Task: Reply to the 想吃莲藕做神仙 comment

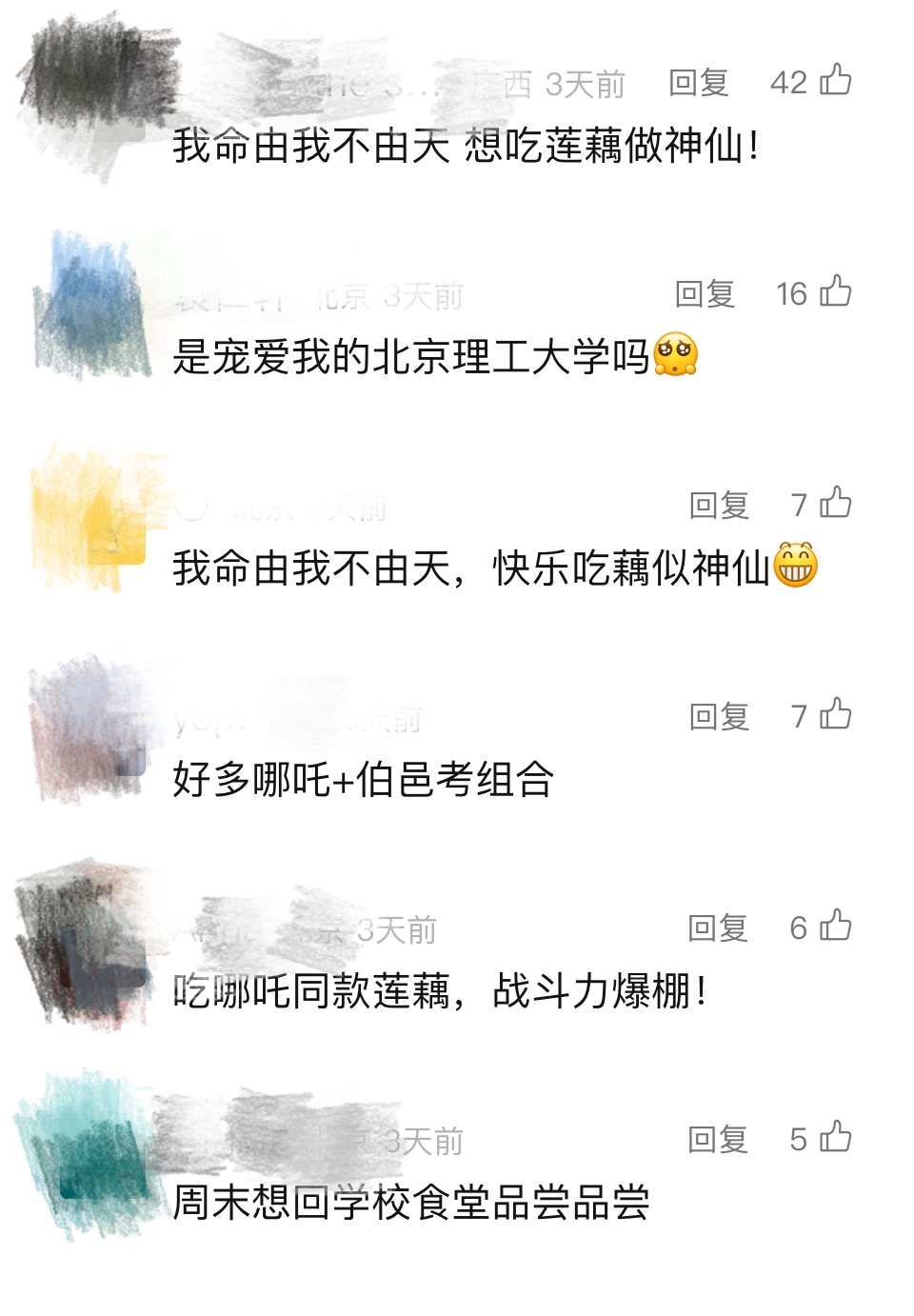Action: coord(699,83)
